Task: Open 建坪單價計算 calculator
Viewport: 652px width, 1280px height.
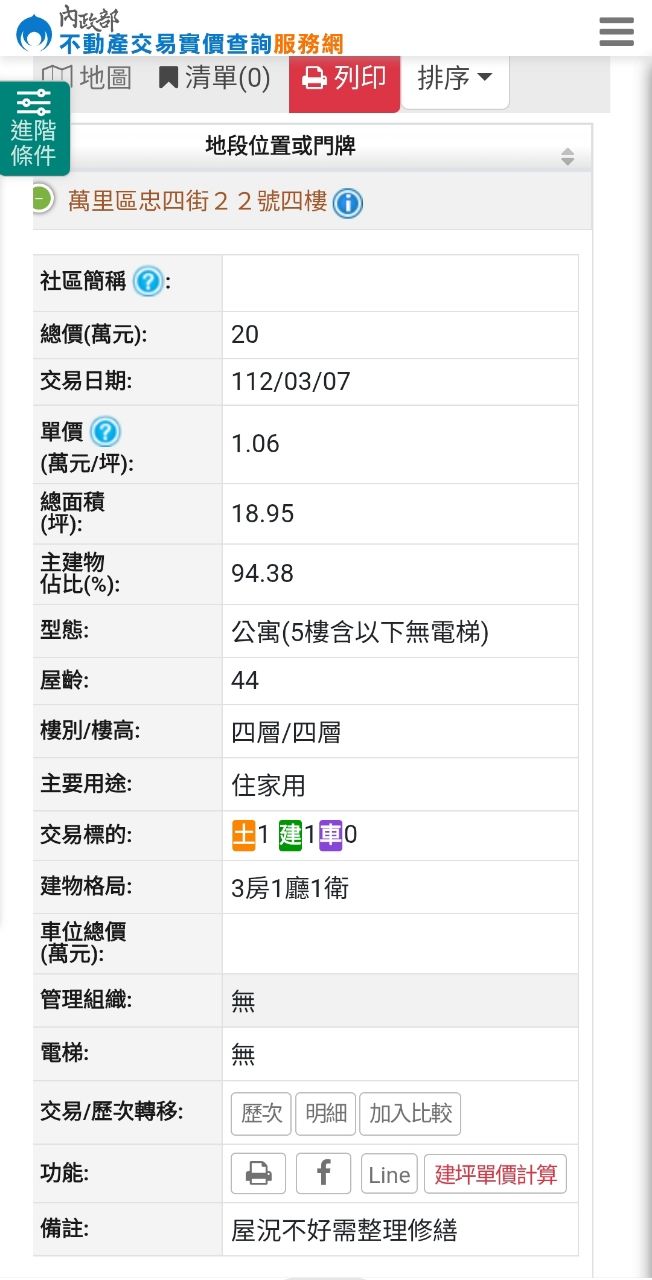Action: [495, 1175]
